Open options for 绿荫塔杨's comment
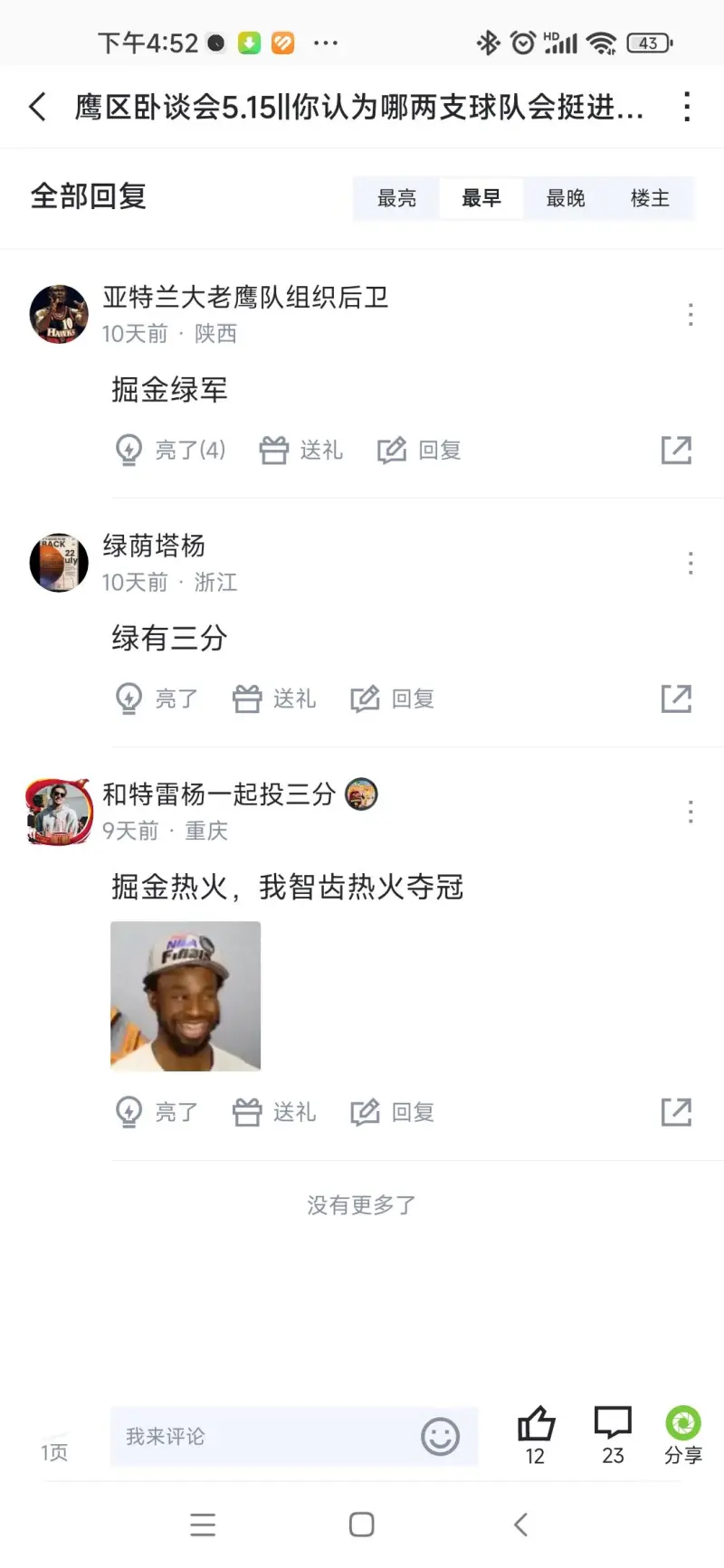 click(x=691, y=563)
